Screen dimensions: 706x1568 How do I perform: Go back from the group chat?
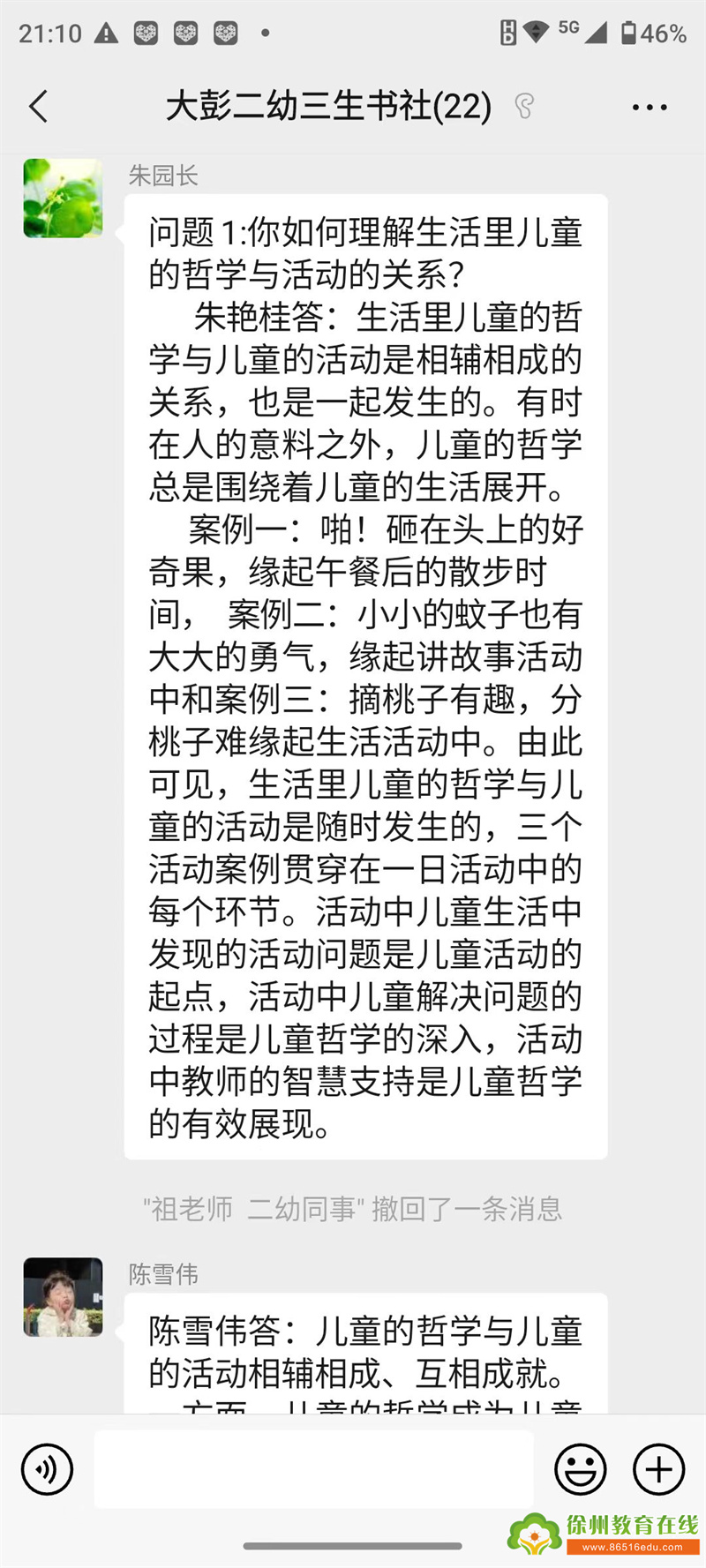38,107
